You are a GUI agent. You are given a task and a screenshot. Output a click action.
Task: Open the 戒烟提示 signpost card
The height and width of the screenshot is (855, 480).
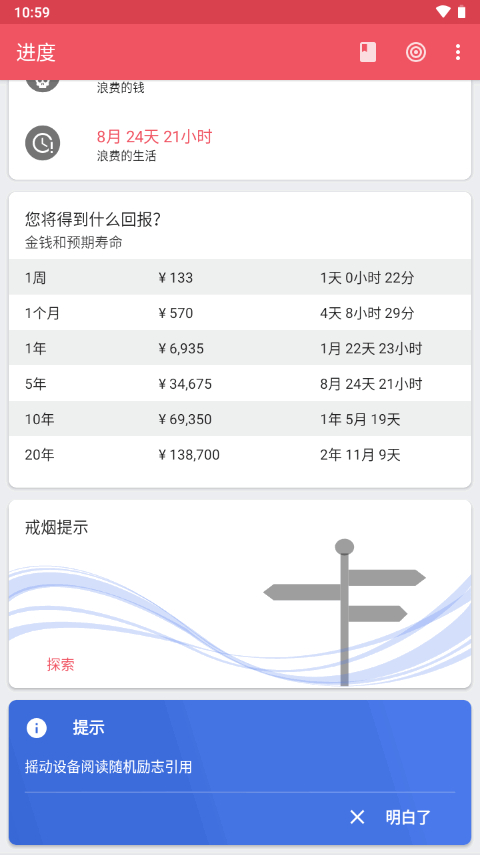(x=240, y=594)
